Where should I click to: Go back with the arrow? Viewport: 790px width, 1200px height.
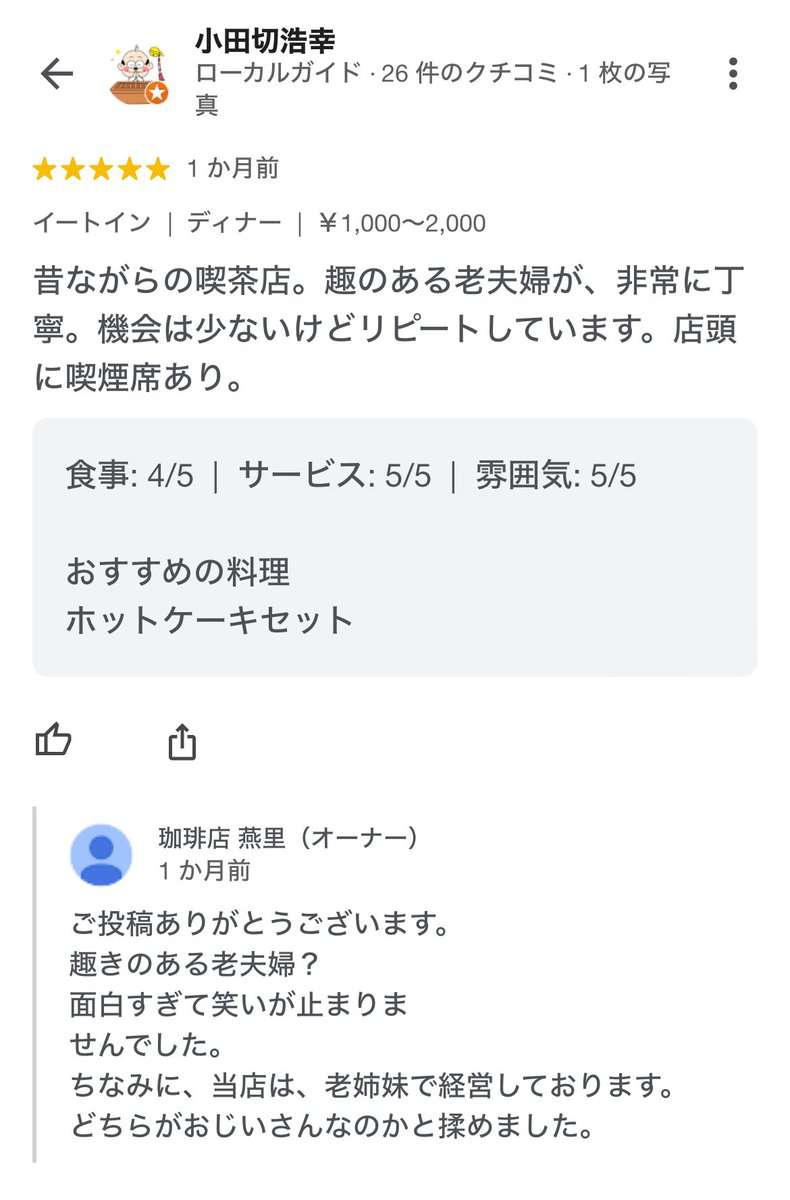point(56,73)
